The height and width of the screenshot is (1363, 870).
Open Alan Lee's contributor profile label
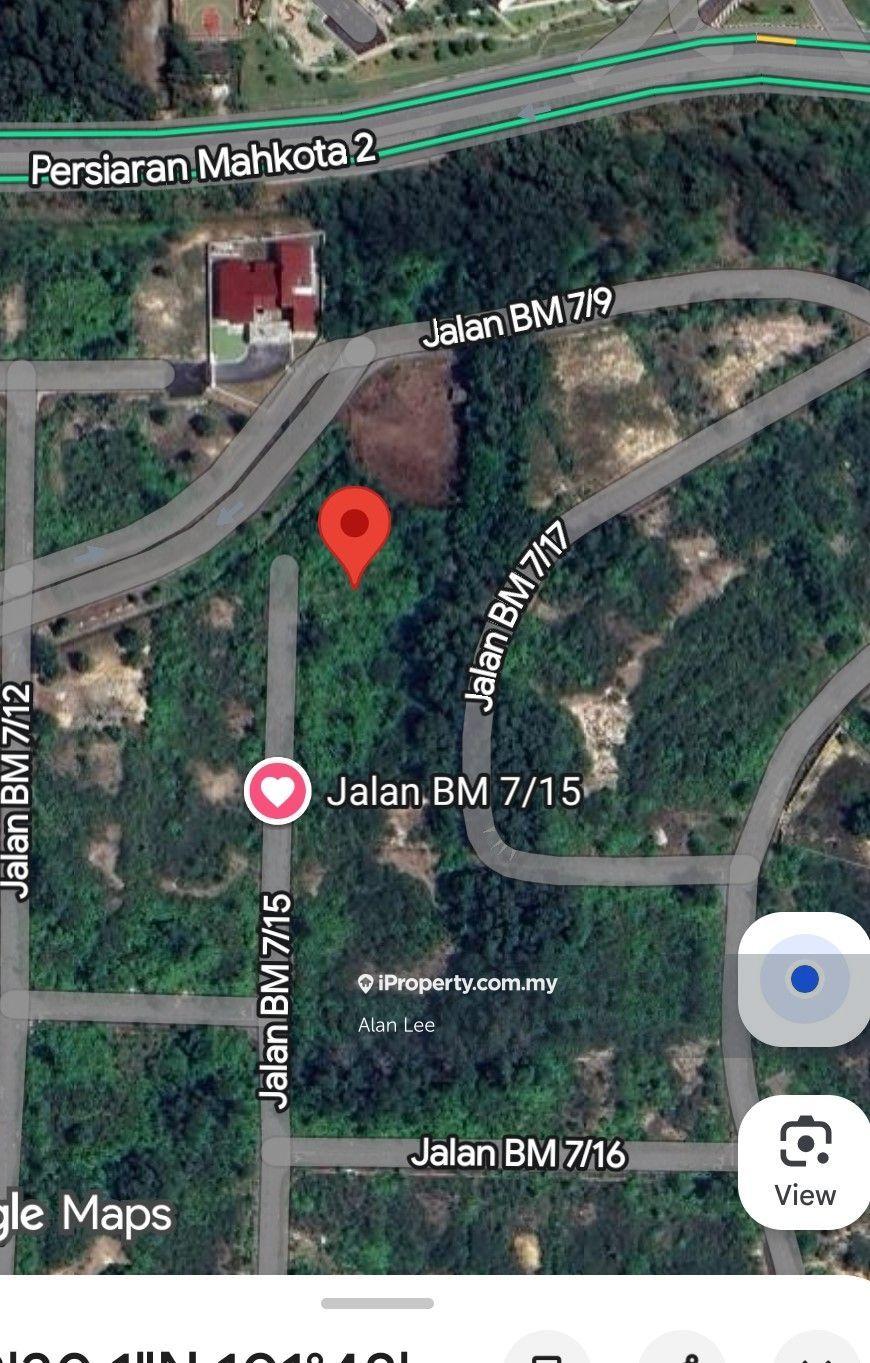(x=396, y=1024)
